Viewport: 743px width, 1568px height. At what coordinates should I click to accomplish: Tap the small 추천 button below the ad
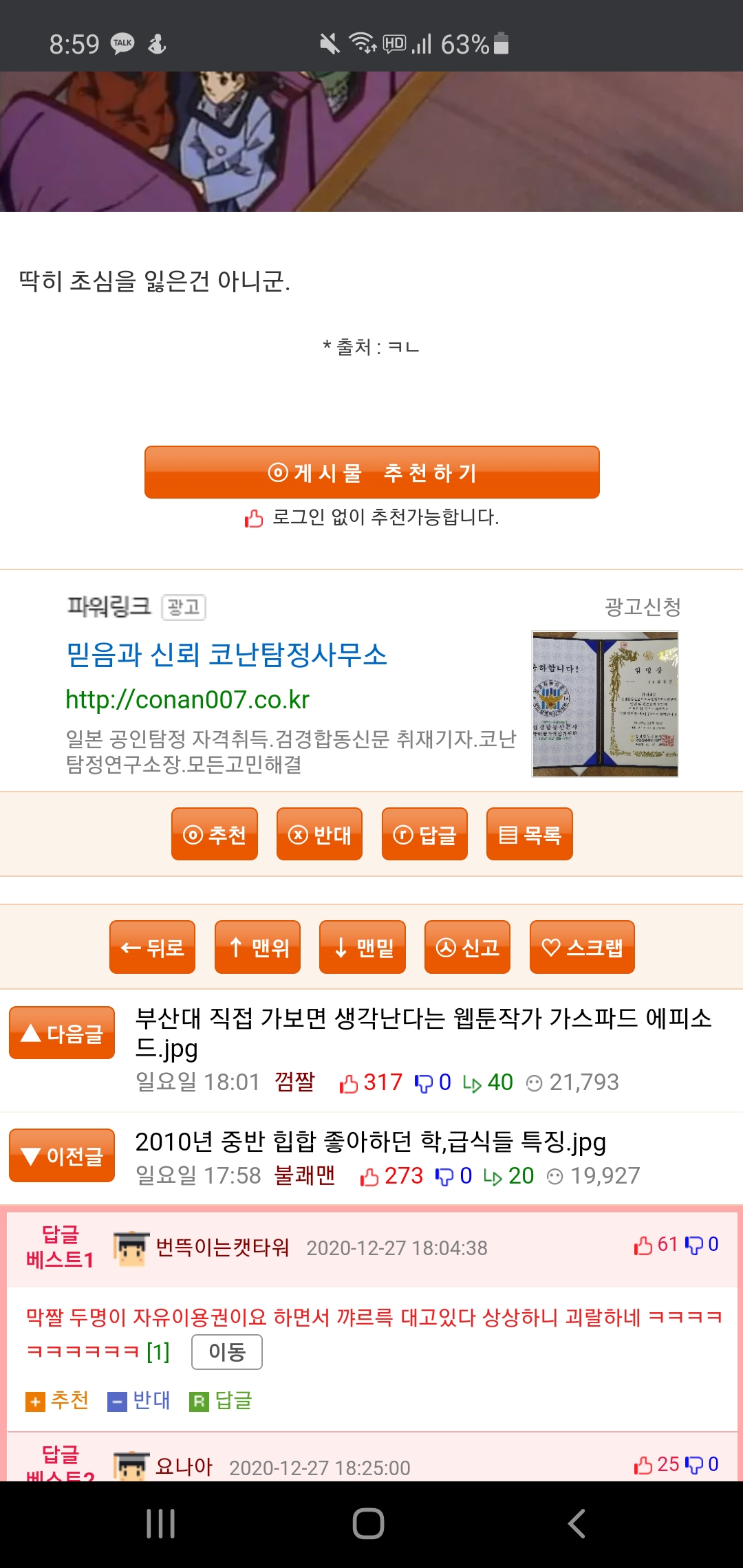pos(215,834)
